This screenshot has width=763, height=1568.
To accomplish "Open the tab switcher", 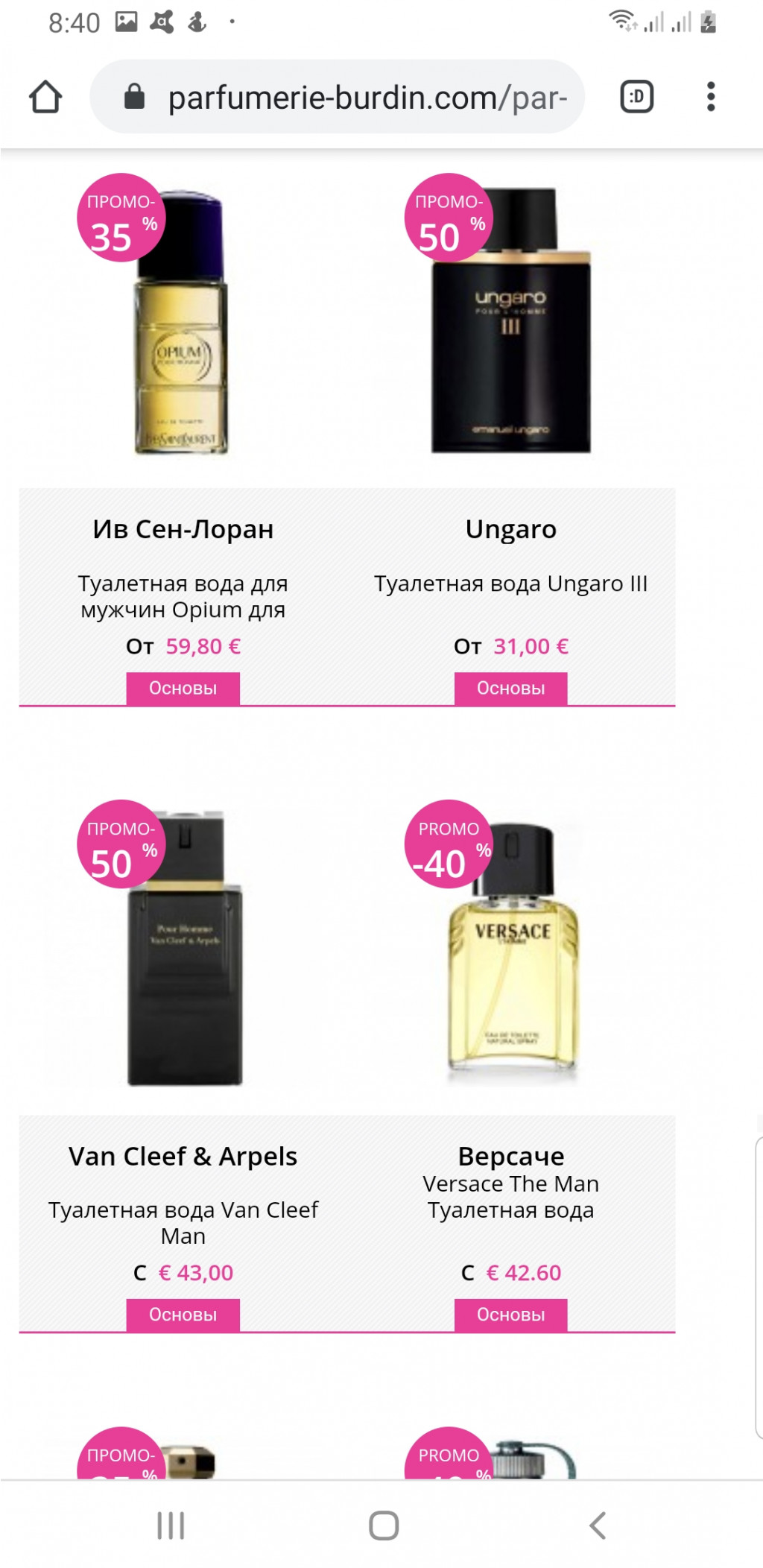I will 637,97.
